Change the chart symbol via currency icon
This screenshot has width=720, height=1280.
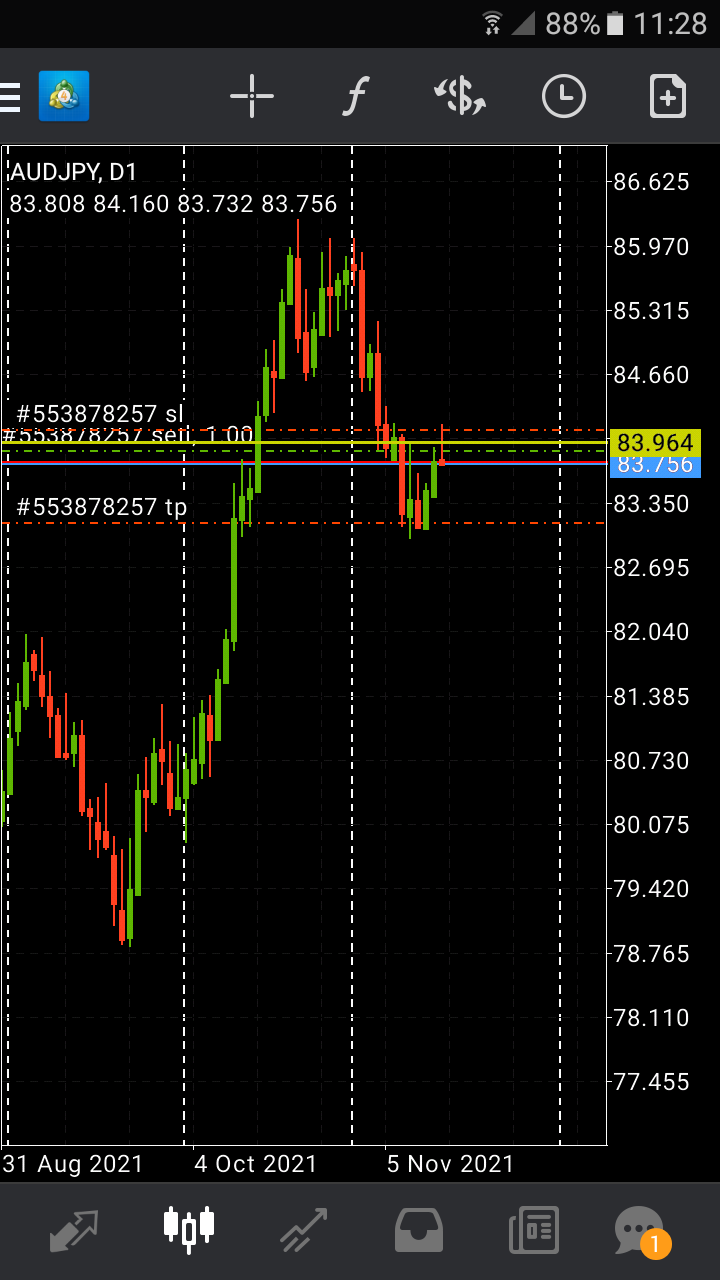(x=460, y=97)
